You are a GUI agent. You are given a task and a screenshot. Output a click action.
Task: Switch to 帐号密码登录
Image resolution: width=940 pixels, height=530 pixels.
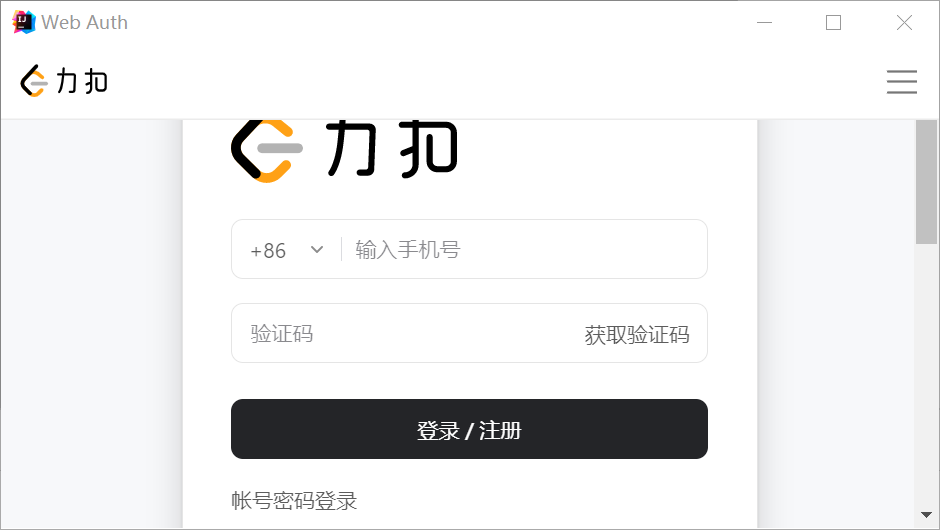pos(294,501)
